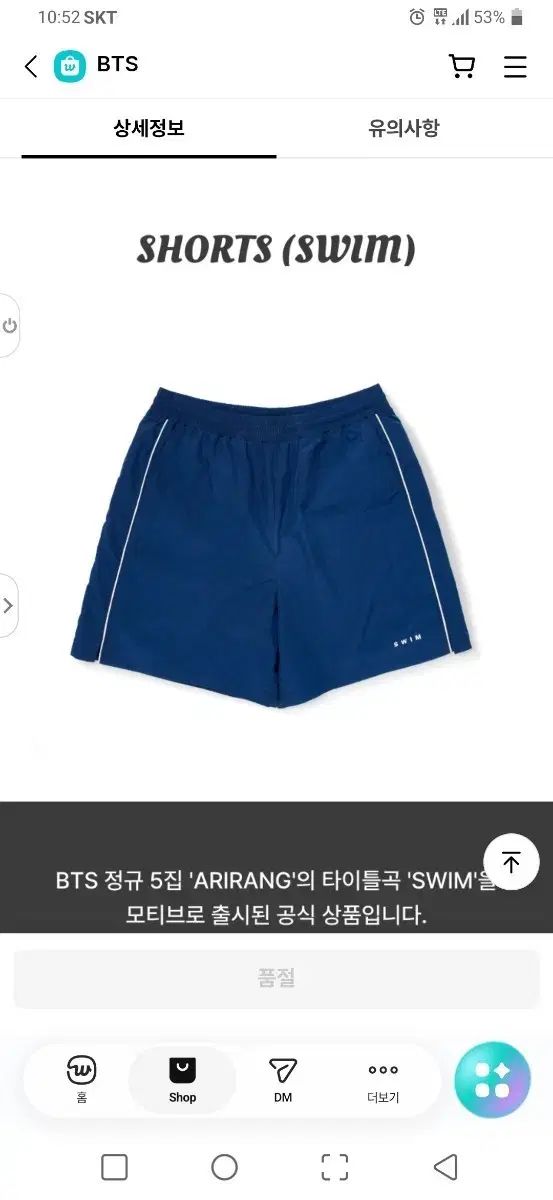The image size is (553, 1200).
Task: Switch to the DM tab
Action: 283,1080
